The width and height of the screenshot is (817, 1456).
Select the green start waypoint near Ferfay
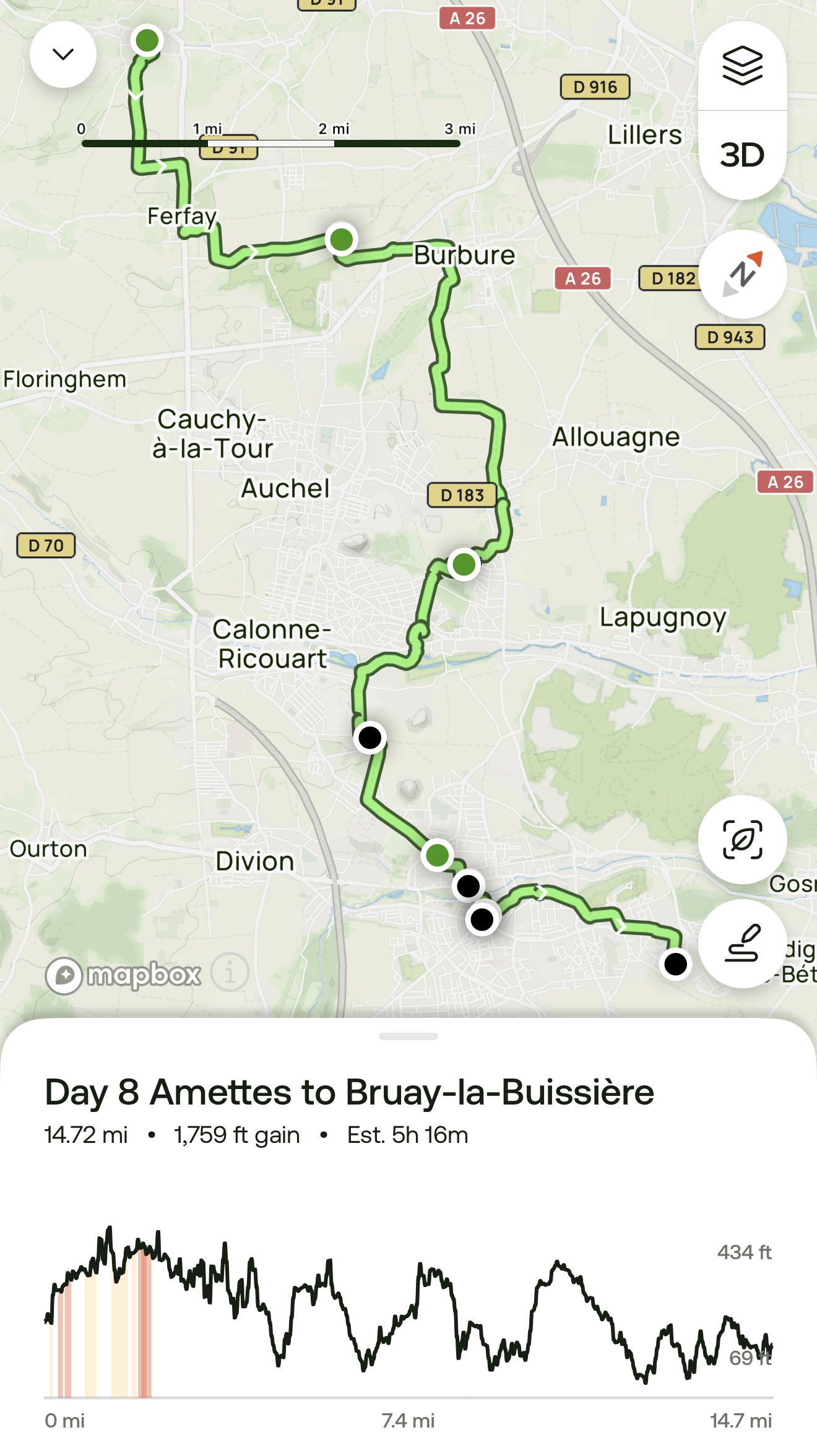click(x=147, y=41)
